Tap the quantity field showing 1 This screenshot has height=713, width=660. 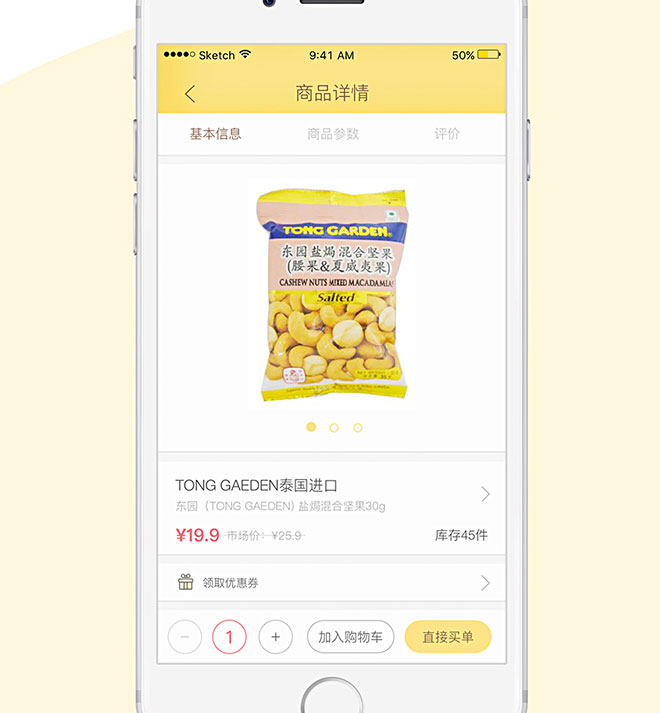pos(229,637)
